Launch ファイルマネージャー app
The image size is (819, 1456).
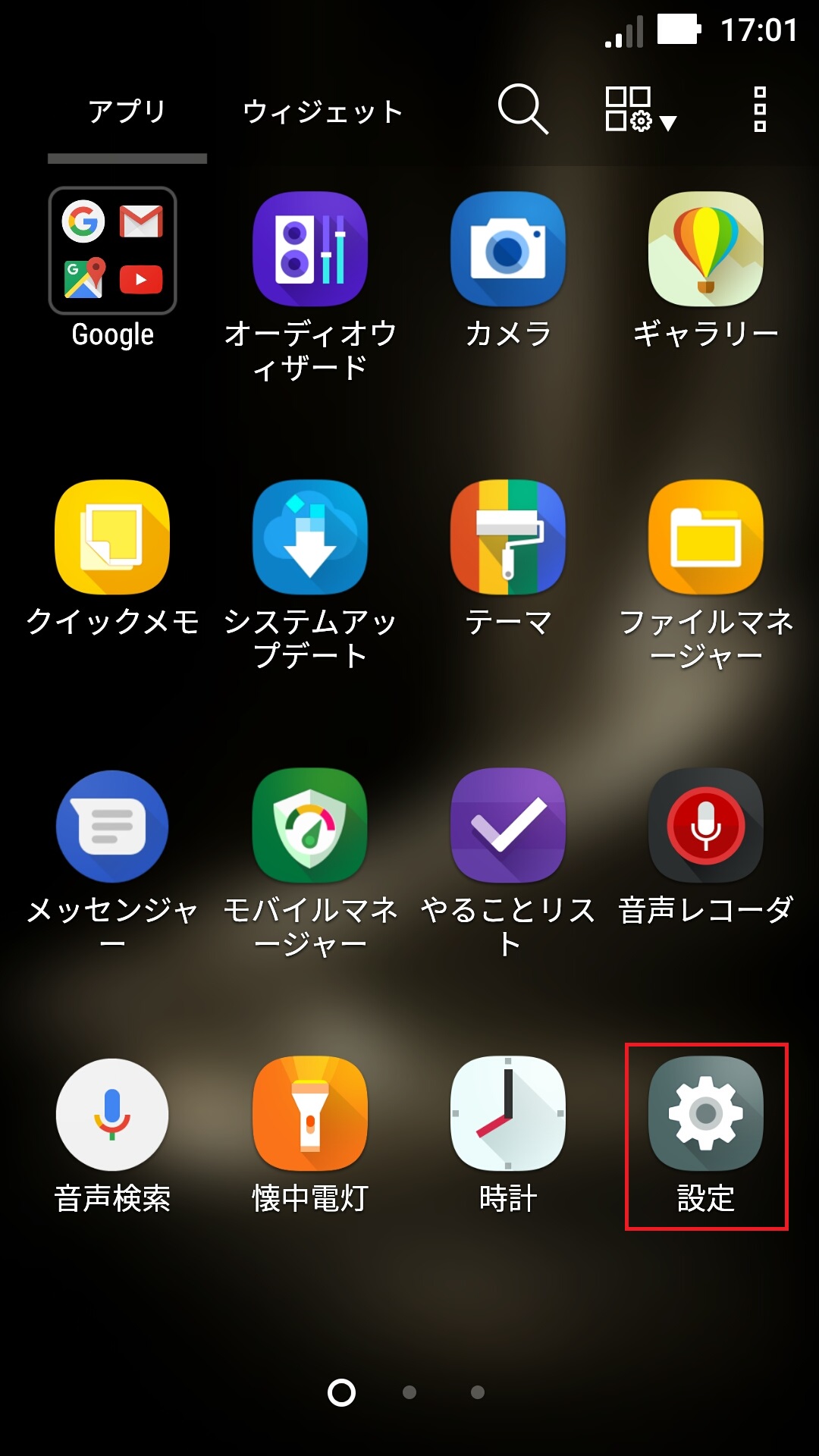(x=706, y=537)
